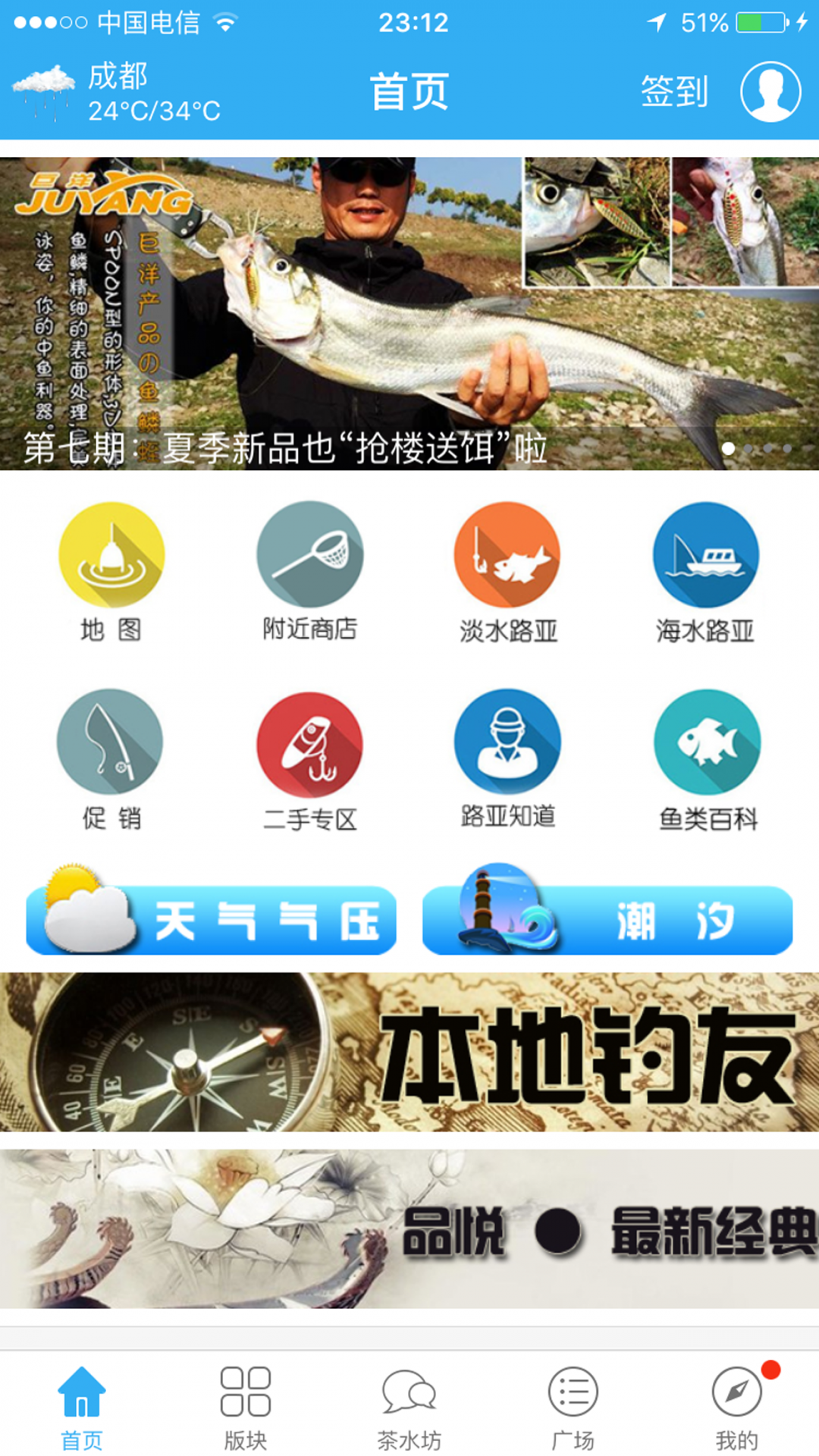Open the 本地钓友 local anglers banner

(x=409, y=1052)
